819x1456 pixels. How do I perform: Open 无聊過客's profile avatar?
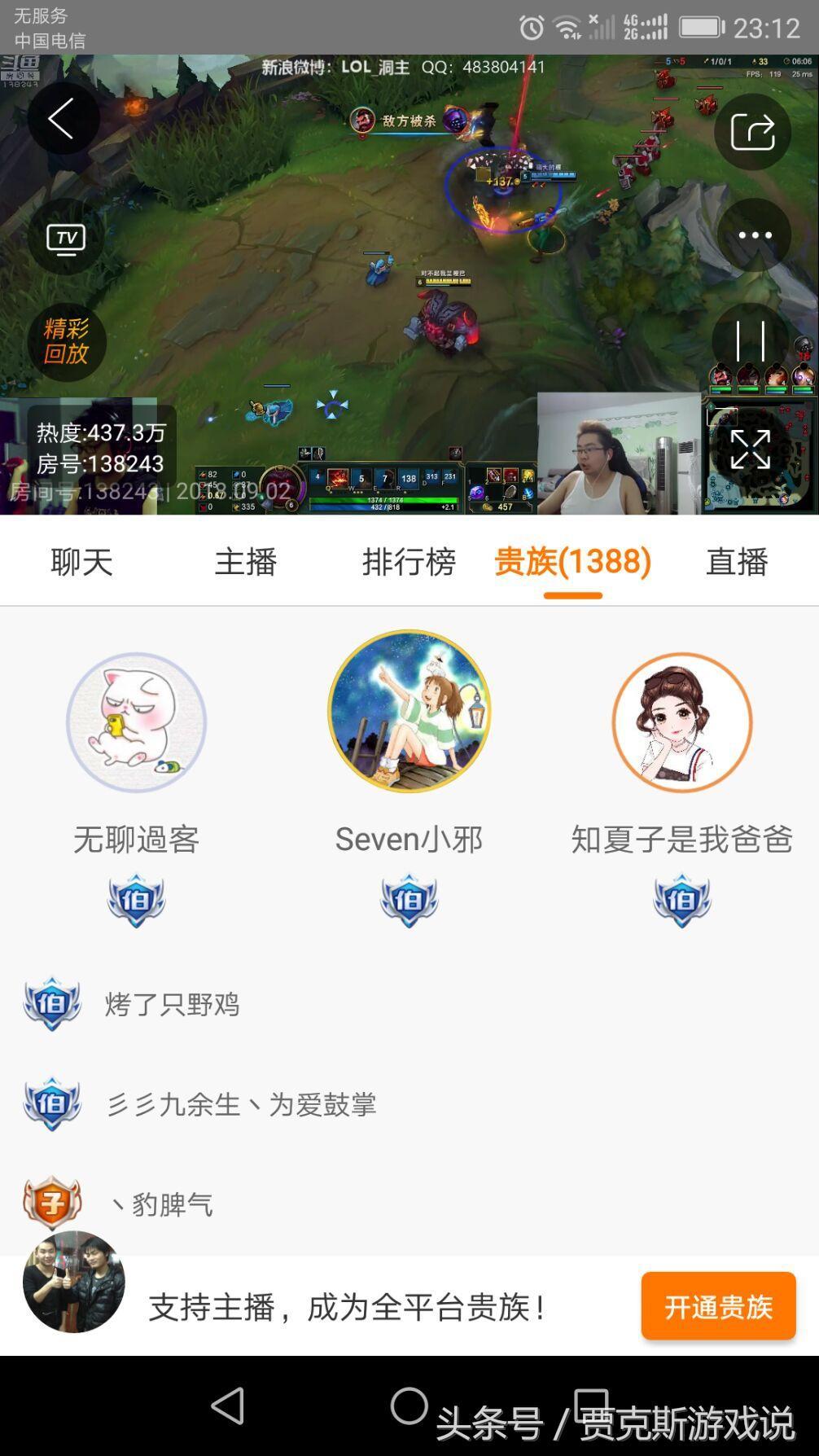(136, 722)
